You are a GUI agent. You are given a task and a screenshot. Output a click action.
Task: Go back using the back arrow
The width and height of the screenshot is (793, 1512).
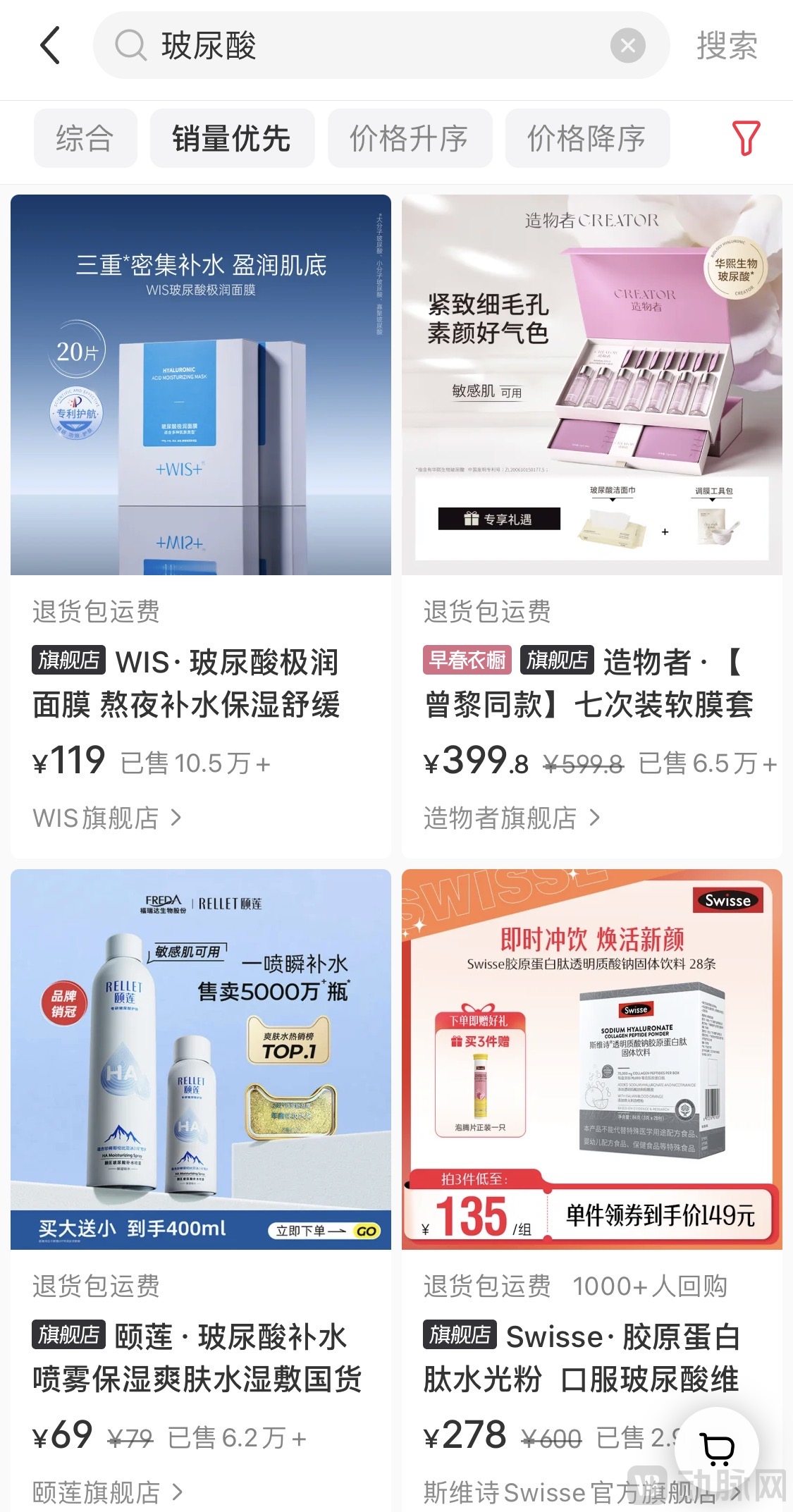(50, 46)
